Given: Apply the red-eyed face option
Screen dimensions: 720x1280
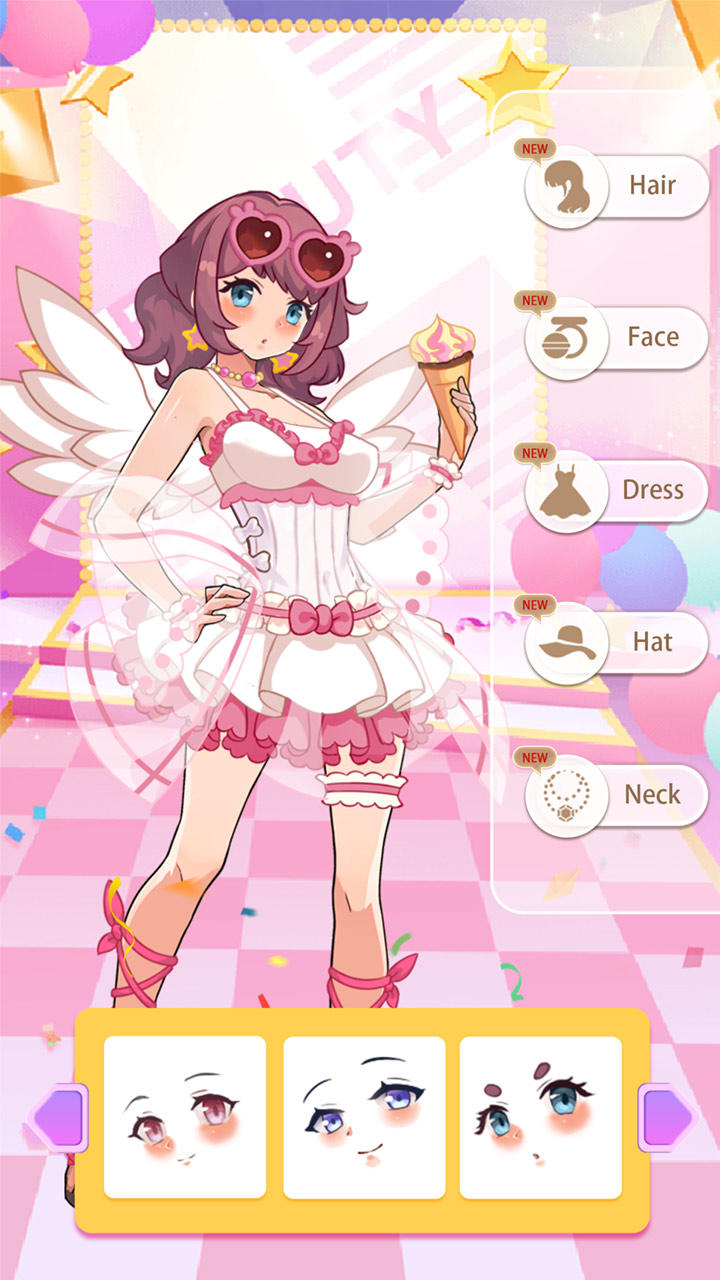Looking at the screenshot, I should 185,1117.
